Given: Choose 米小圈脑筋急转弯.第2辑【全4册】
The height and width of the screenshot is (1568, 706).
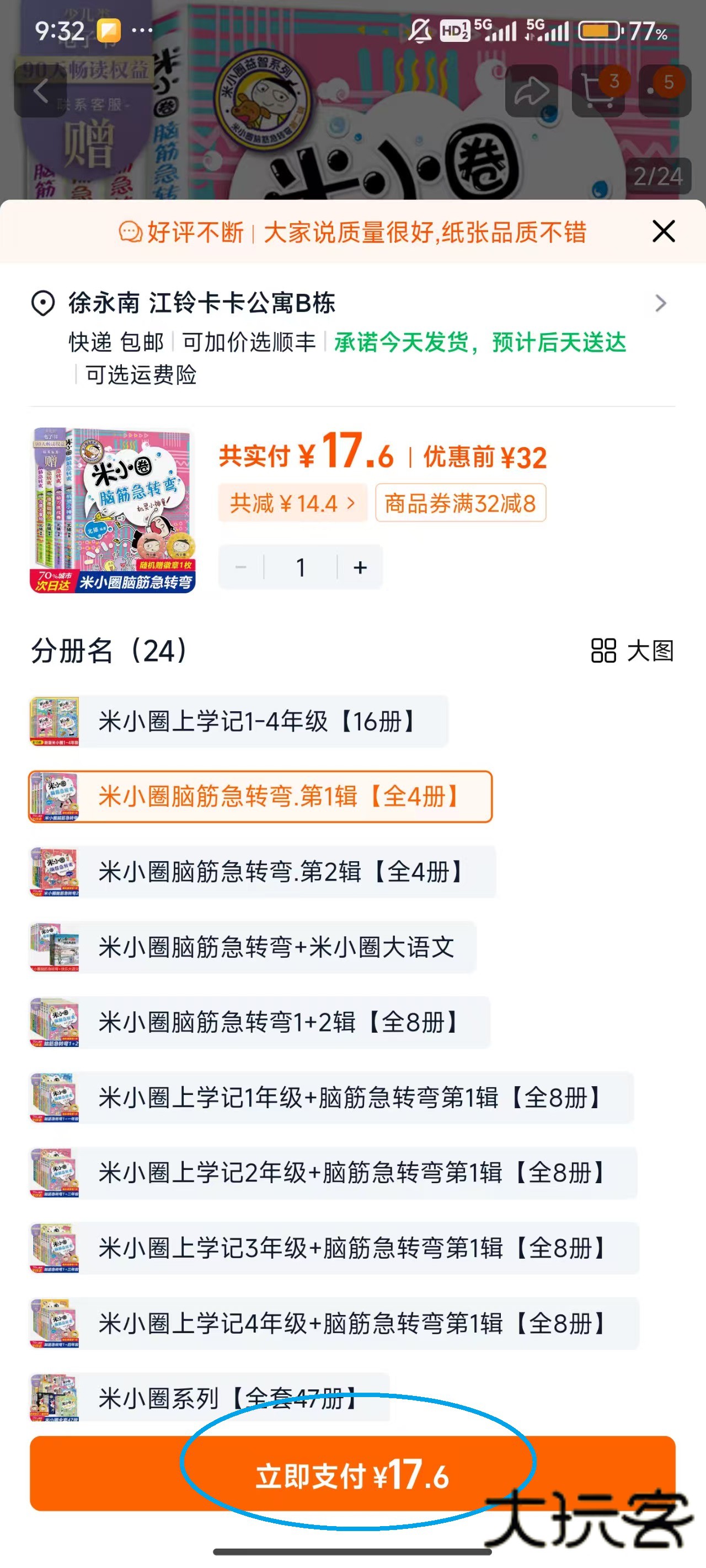Looking at the screenshot, I should coord(262,872).
